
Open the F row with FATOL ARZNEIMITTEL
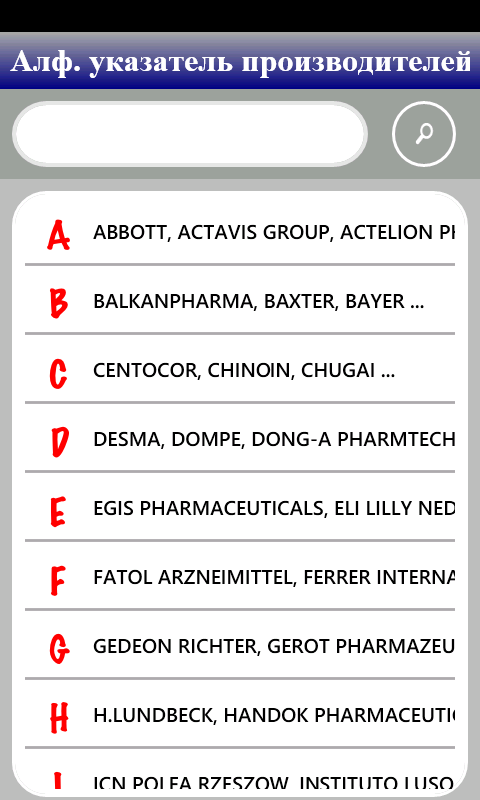click(240, 576)
